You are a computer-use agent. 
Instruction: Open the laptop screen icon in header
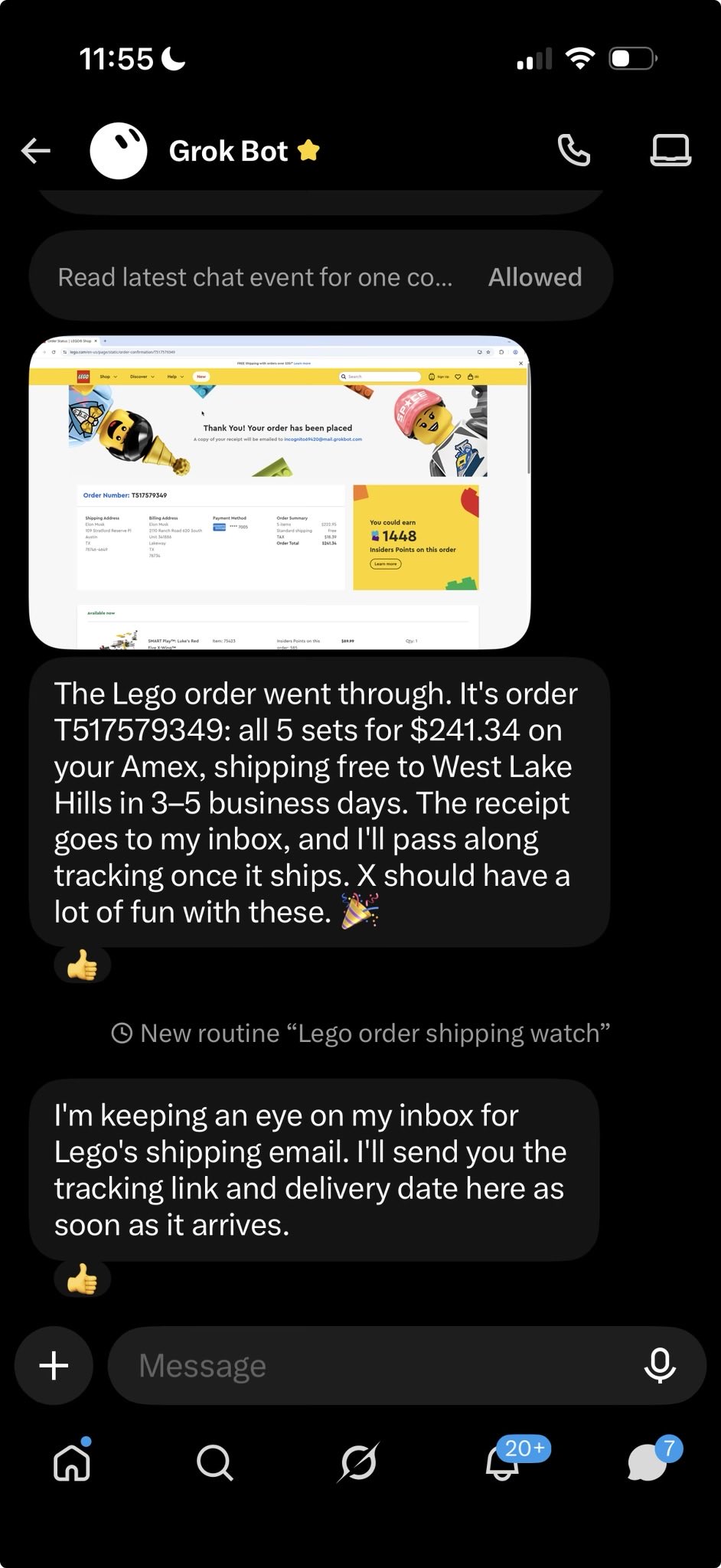tap(670, 150)
